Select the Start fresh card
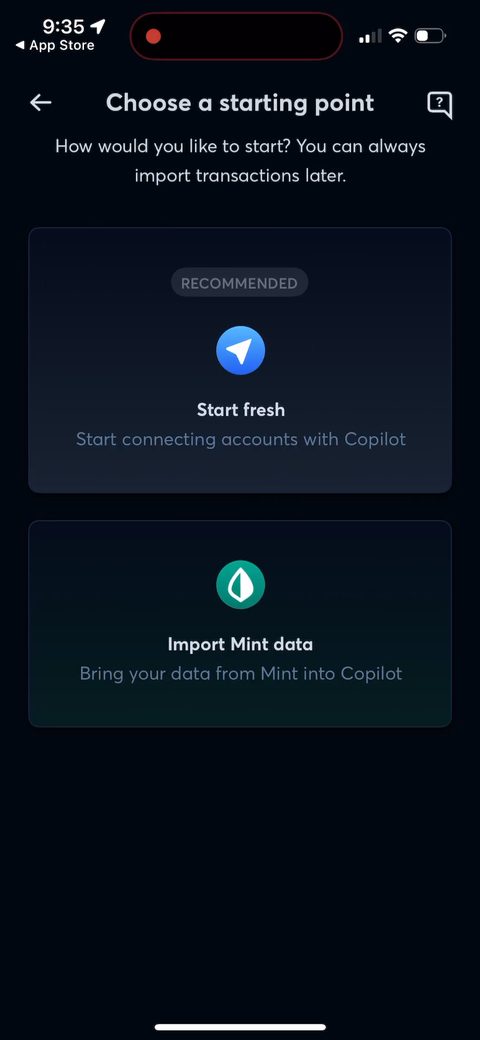 click(240, 360)
